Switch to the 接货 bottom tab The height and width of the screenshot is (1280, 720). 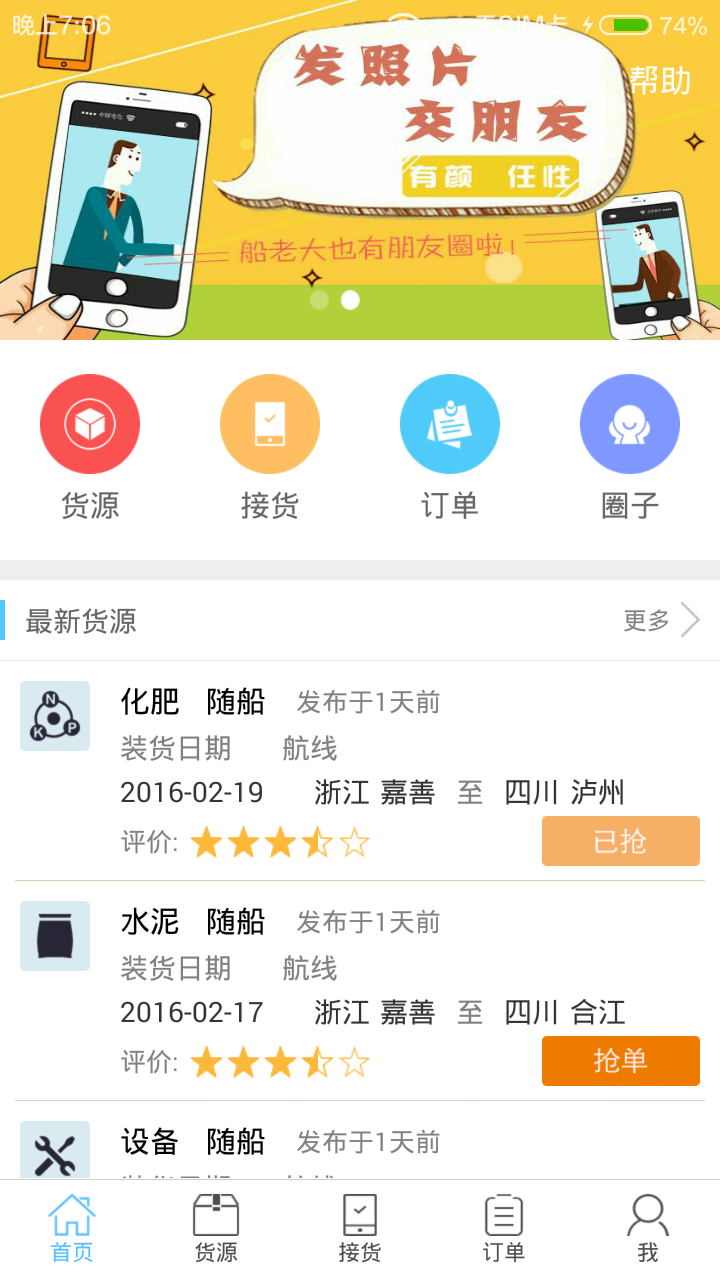[x=360, y=1230]
